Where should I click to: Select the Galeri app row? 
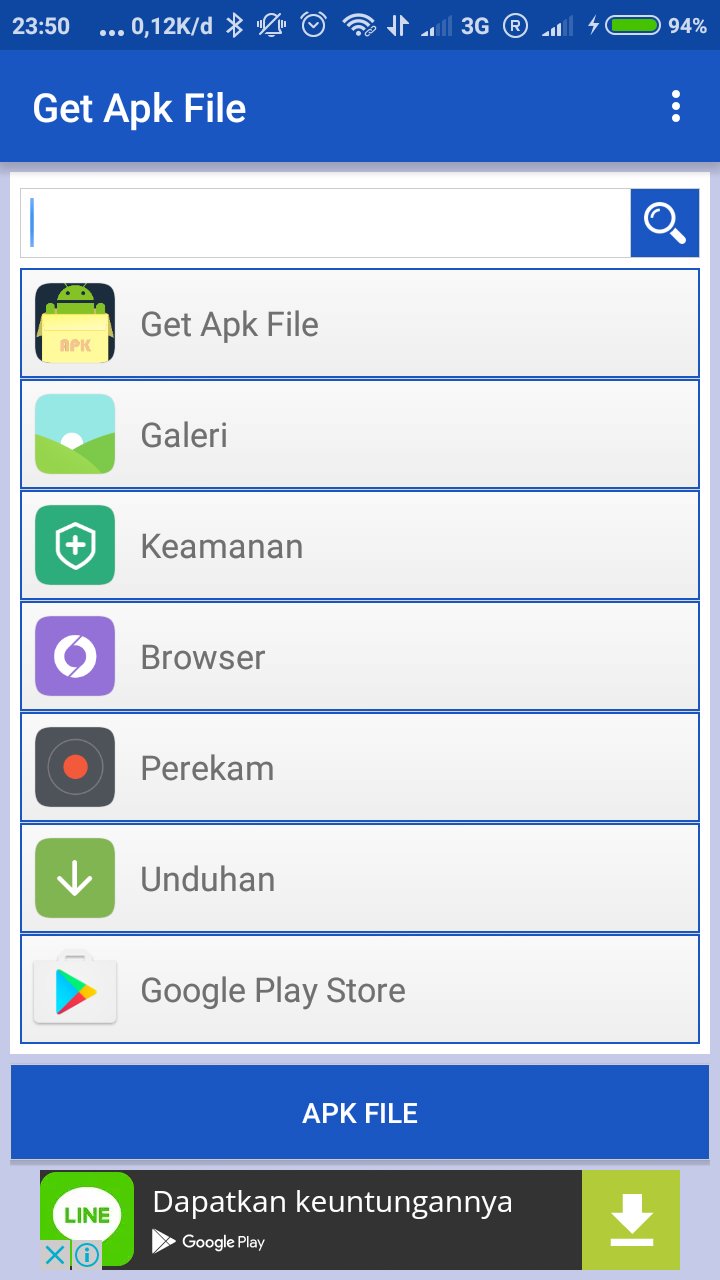tap(360, 434)
